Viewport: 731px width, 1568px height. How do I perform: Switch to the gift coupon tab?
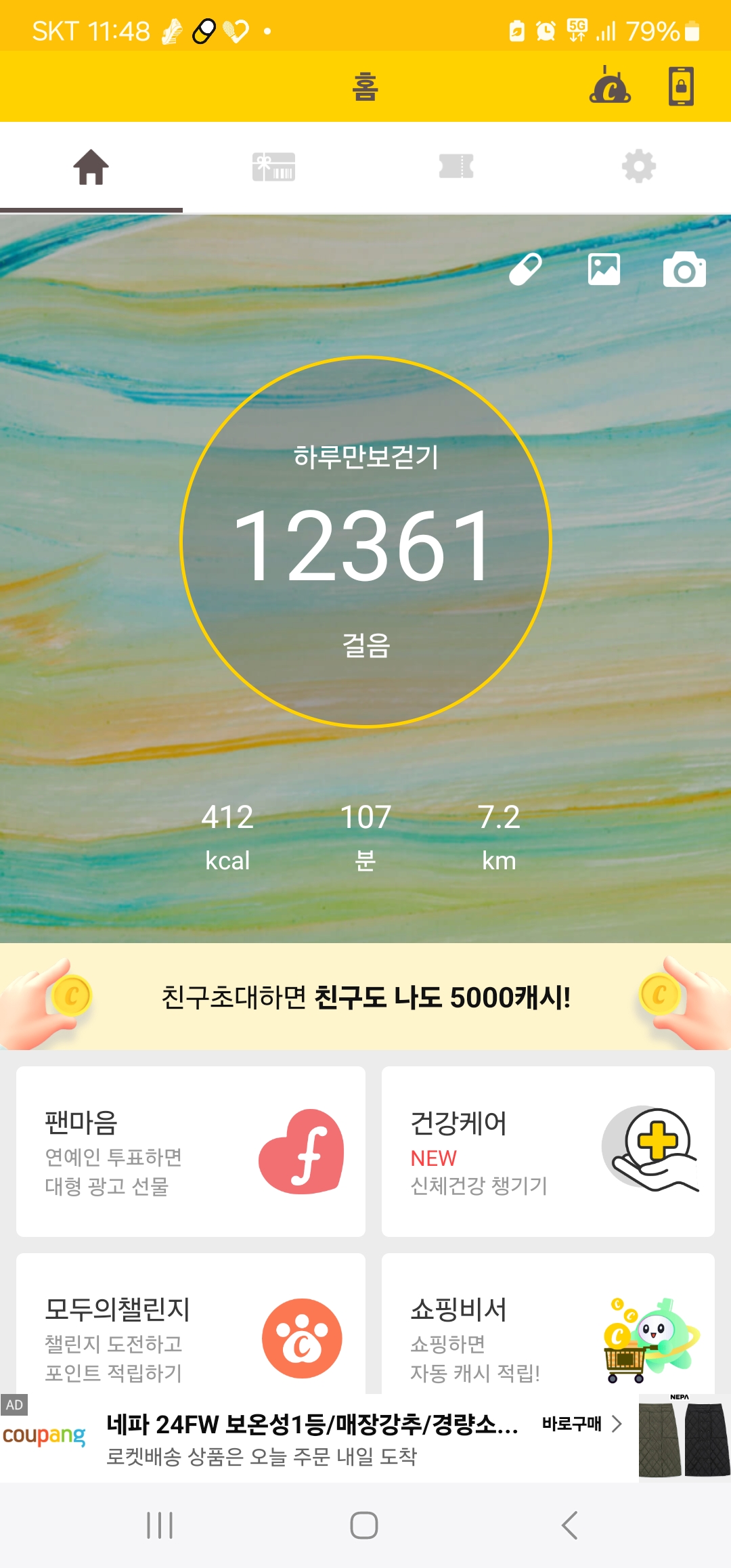click(273, 167)
